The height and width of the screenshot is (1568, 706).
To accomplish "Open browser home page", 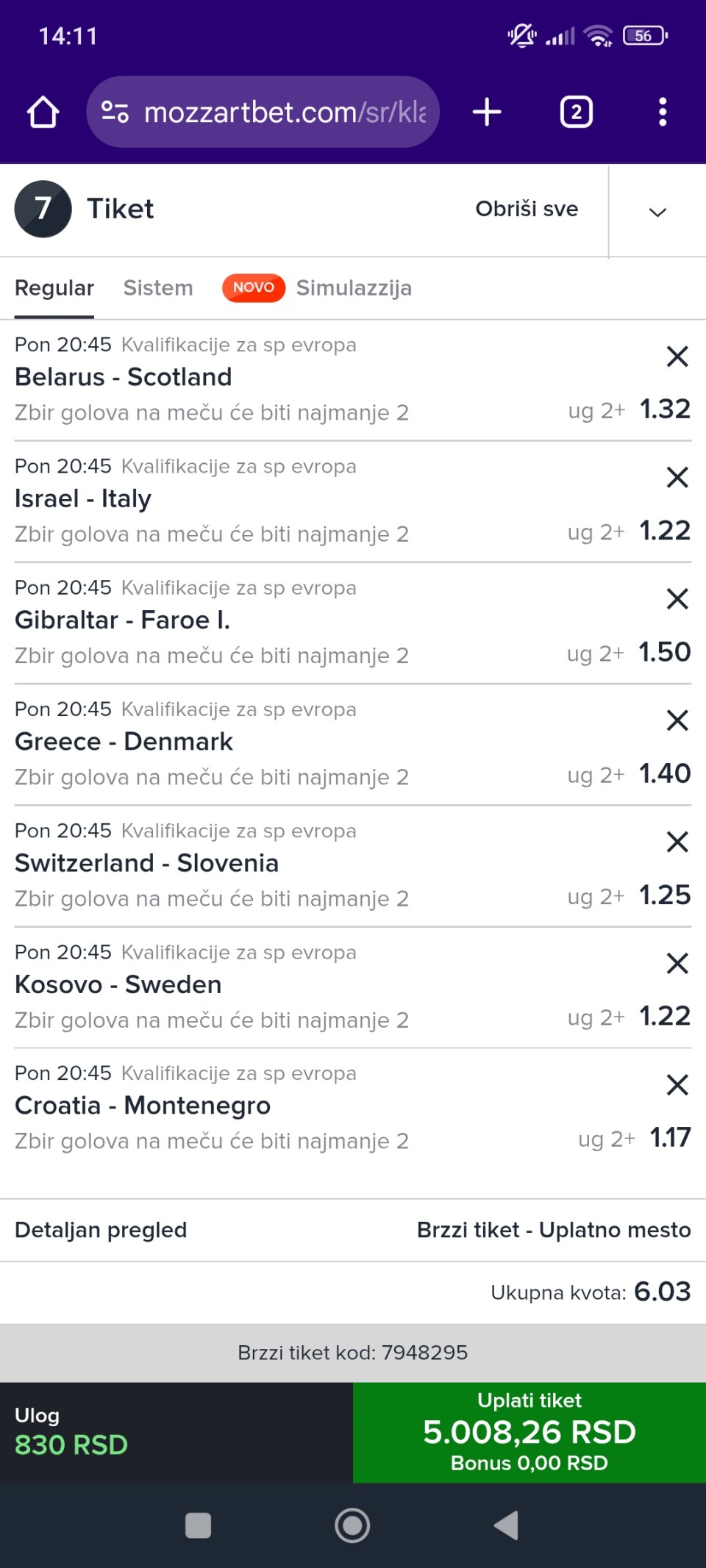I will pyautogui.click(x=43, y=112).
